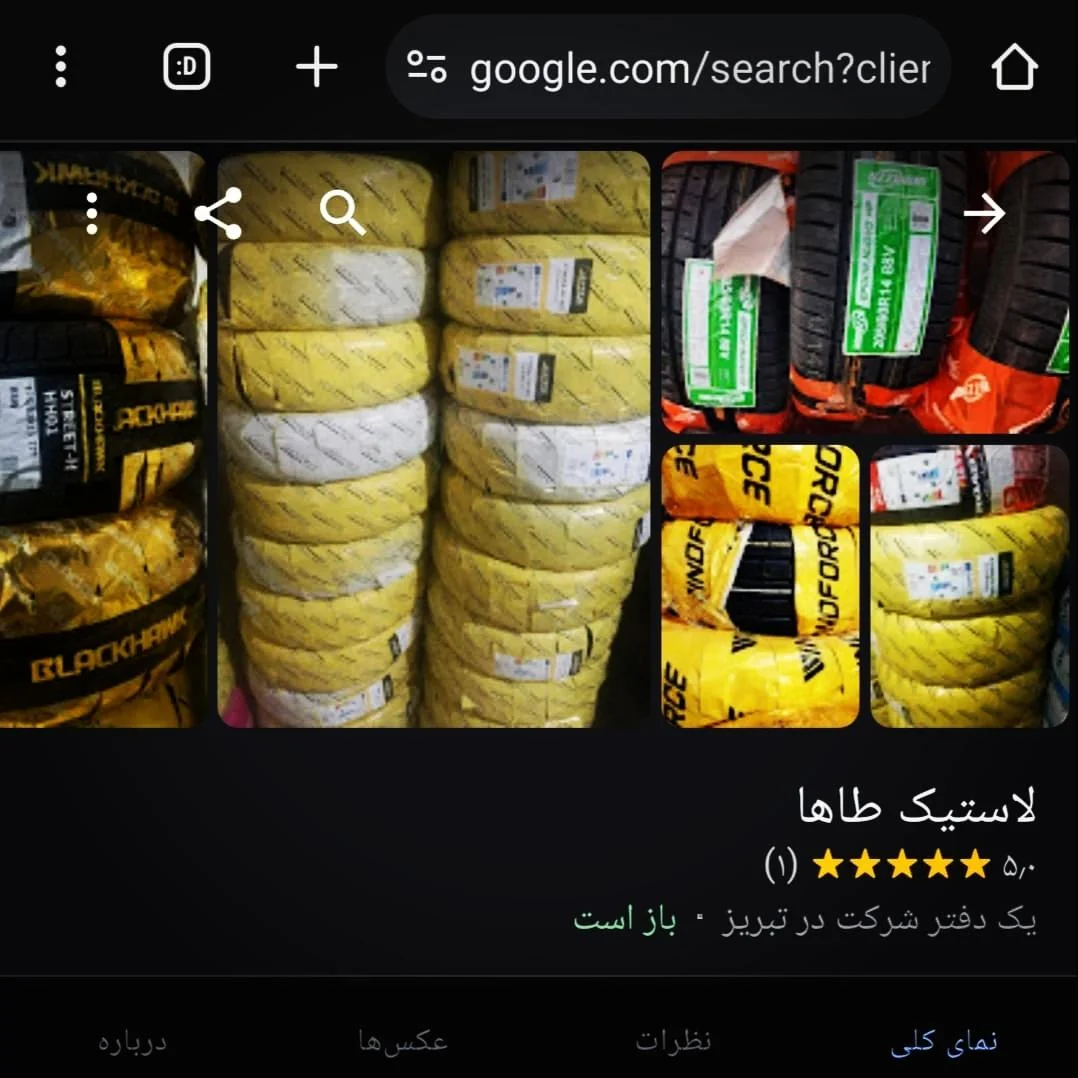The height and width of the screenshot is (1078, 1078).
Task: Go back using the arrow over the photos
Action: (x=984, y=213)
